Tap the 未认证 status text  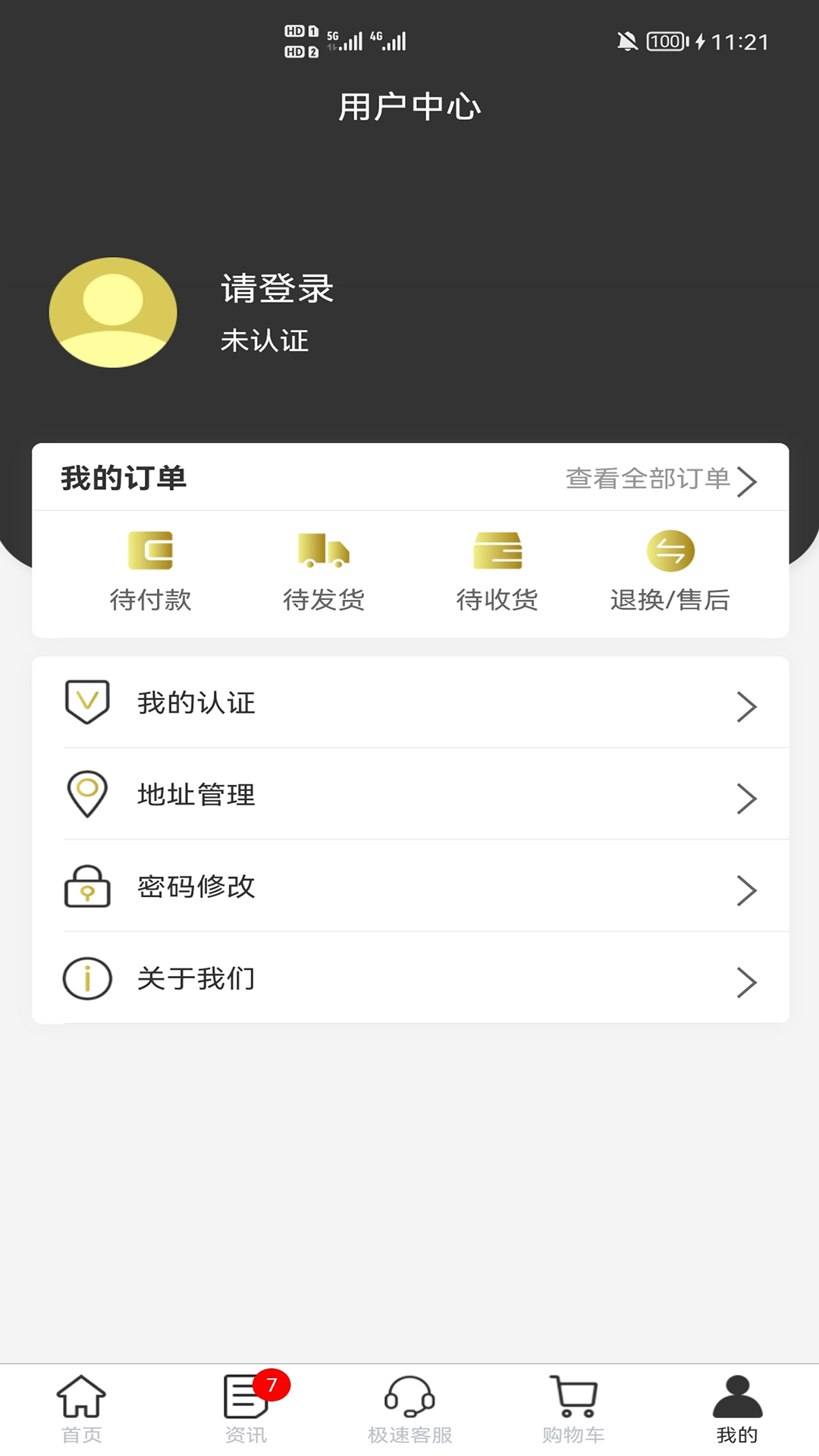[x=263, y=341]
